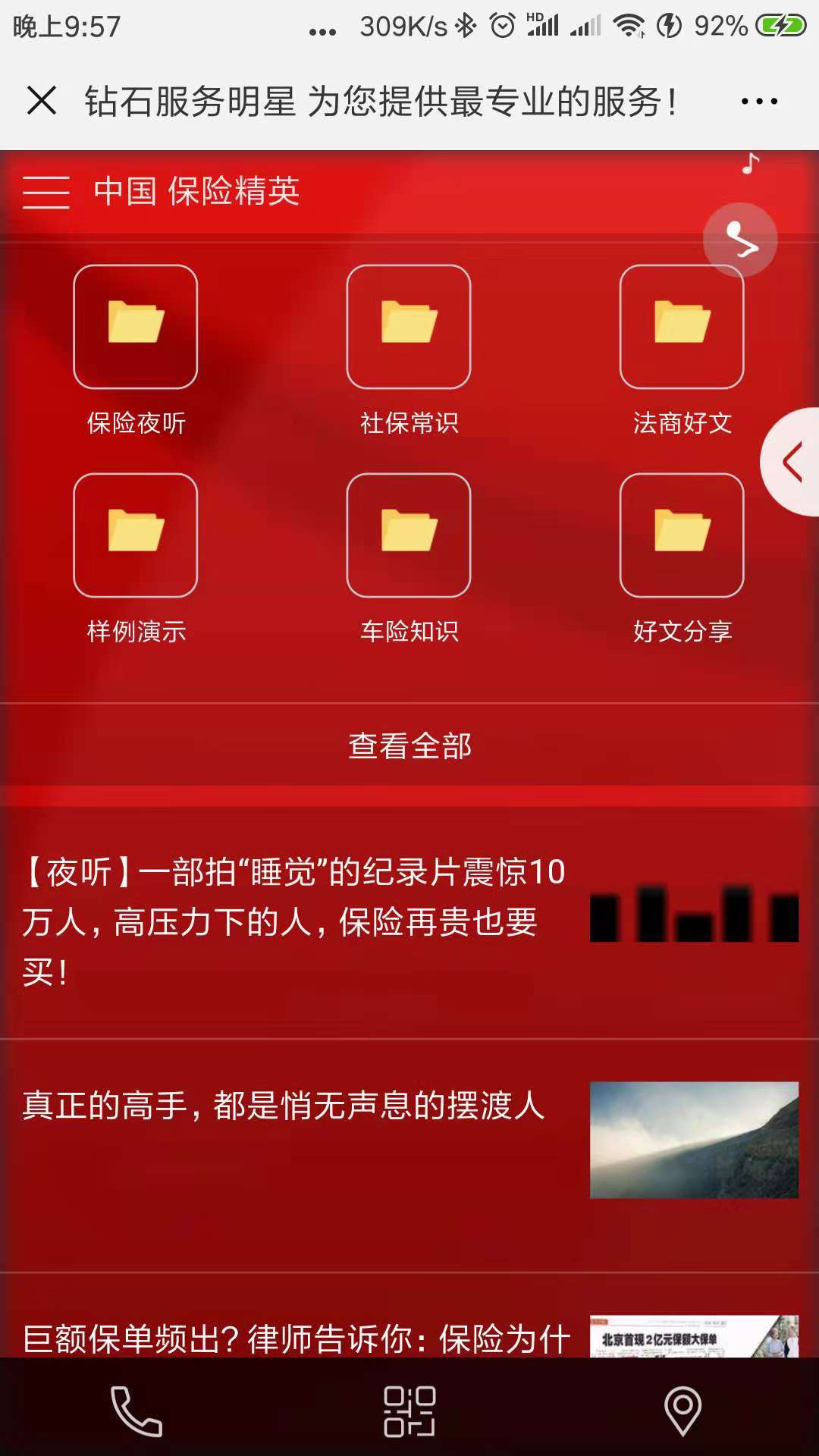Open the 【夜听】纪录片 article
Viewport: 819px width, 1456px height.
(296, 921)
